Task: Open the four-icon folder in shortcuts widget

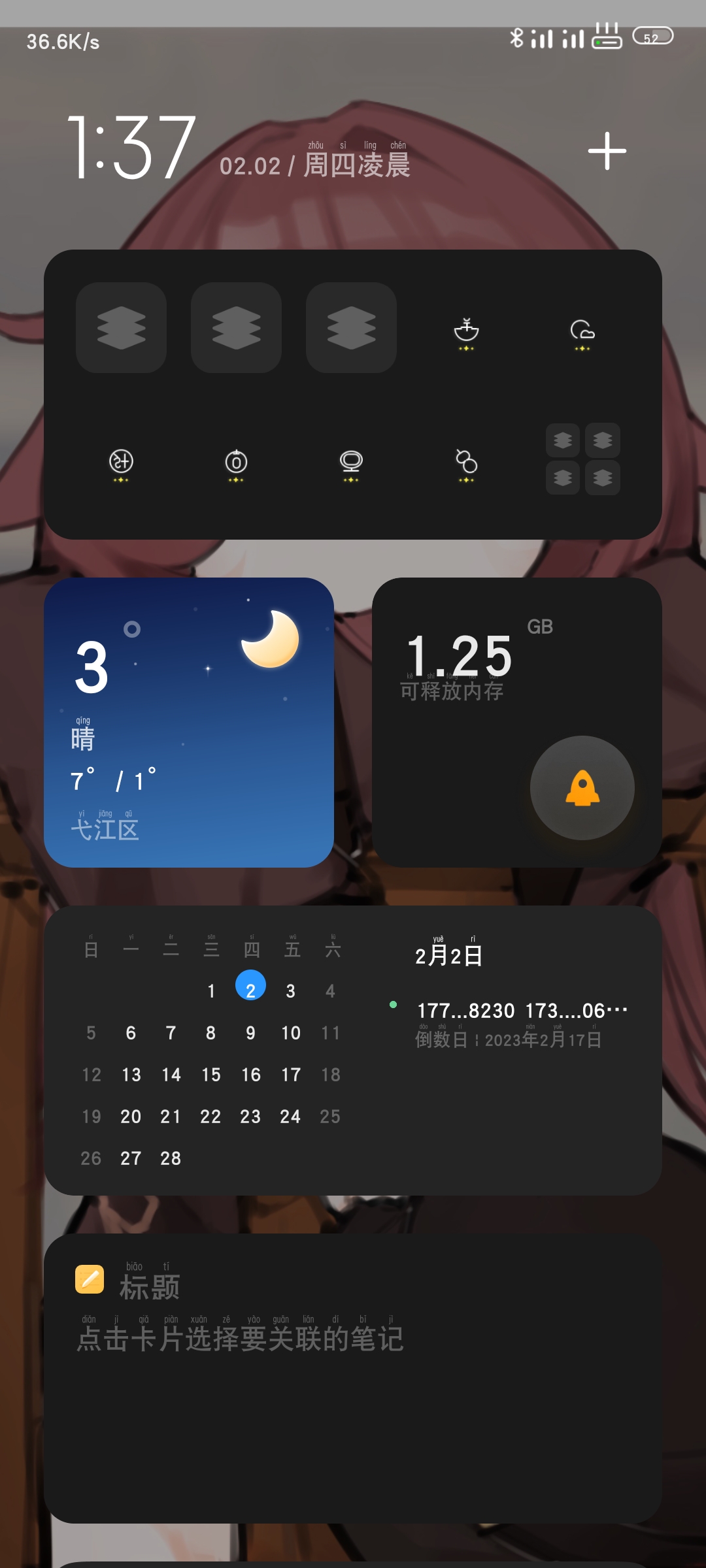Action: tap(582, 459)
